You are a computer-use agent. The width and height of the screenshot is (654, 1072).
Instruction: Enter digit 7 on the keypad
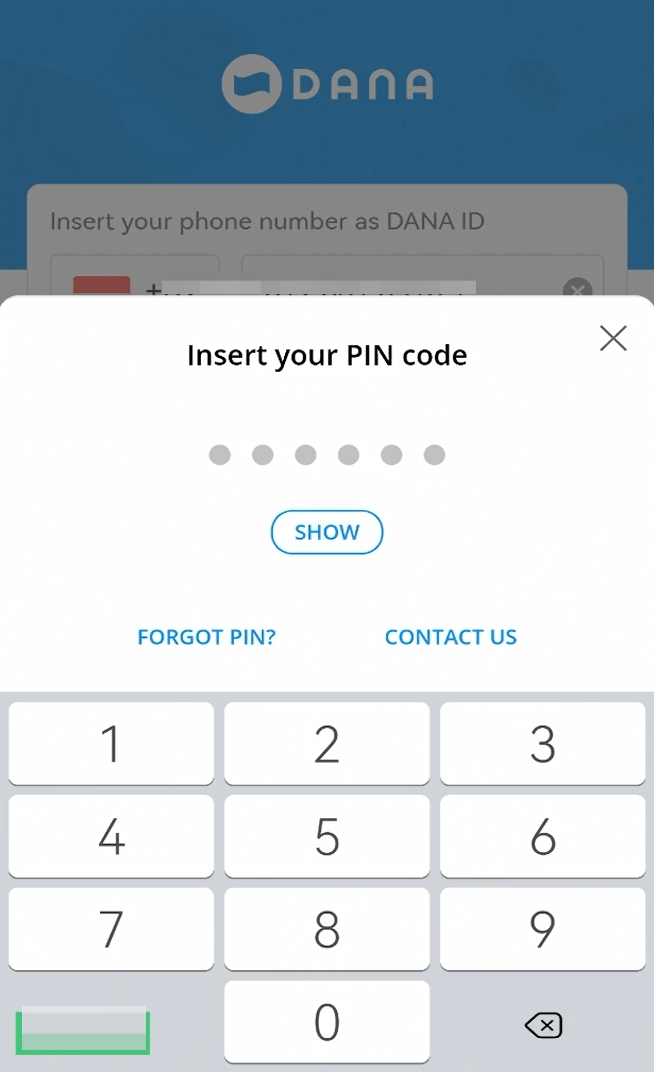click(x=111, y=929)
